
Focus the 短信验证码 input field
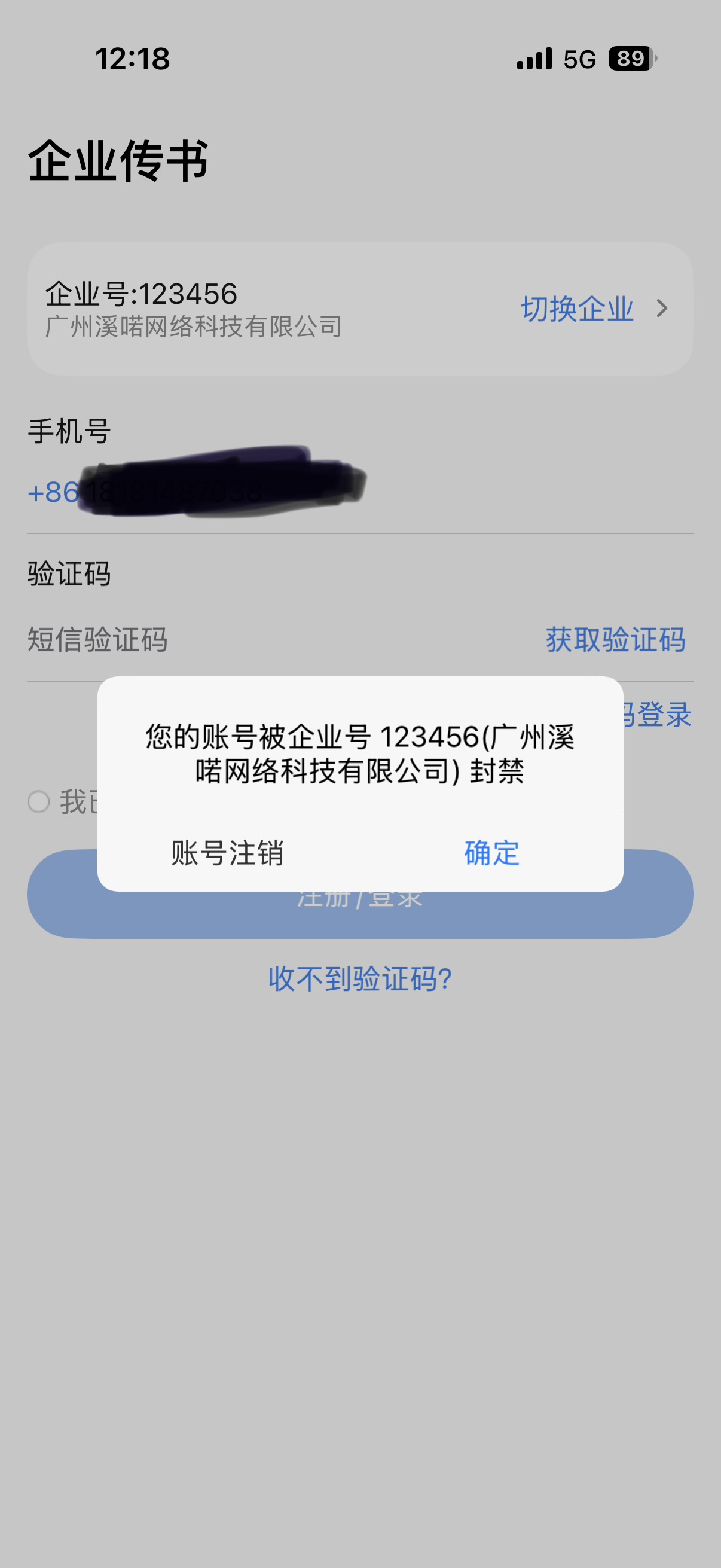(243, 640)
